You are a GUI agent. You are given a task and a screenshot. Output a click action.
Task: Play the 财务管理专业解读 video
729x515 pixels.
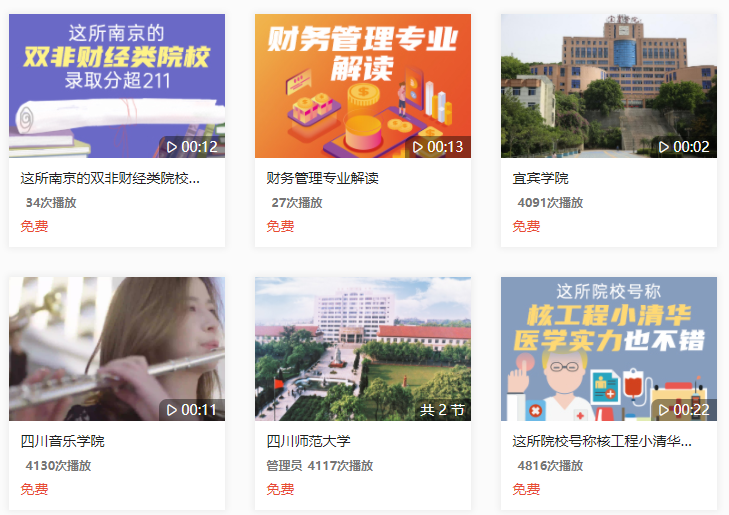coord(362,86)
